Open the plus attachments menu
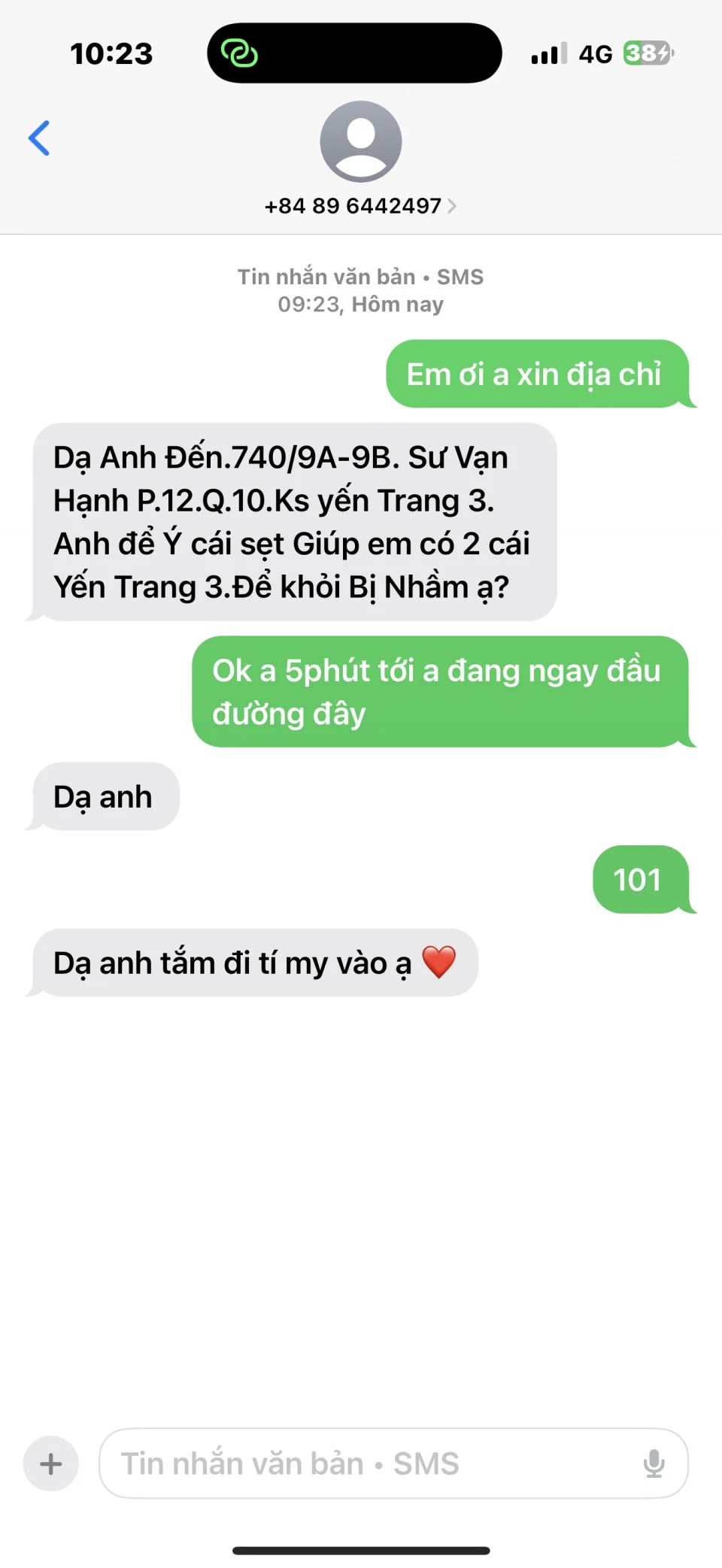Screen dimensions: 722x1568 click(51, 1463)
